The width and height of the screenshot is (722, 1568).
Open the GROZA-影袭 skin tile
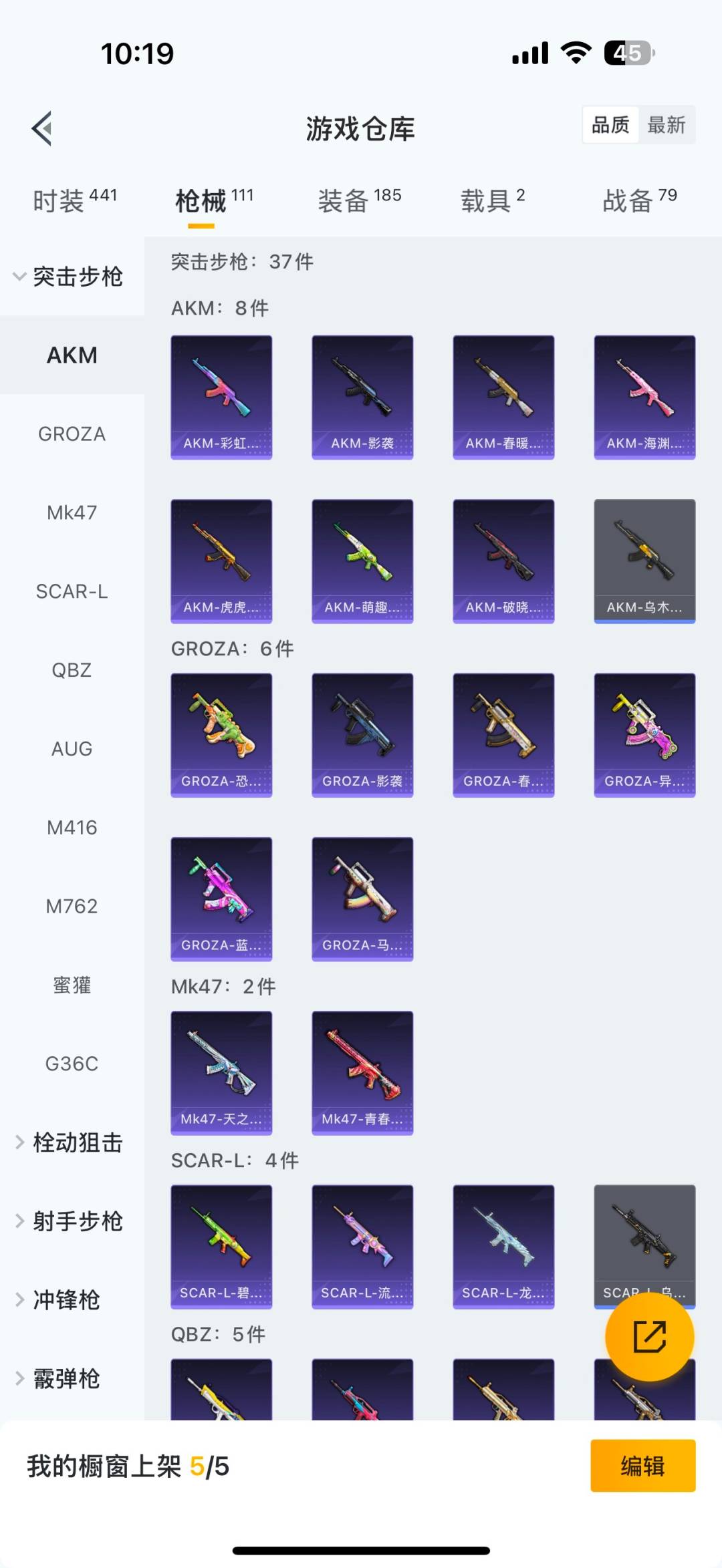362,735
